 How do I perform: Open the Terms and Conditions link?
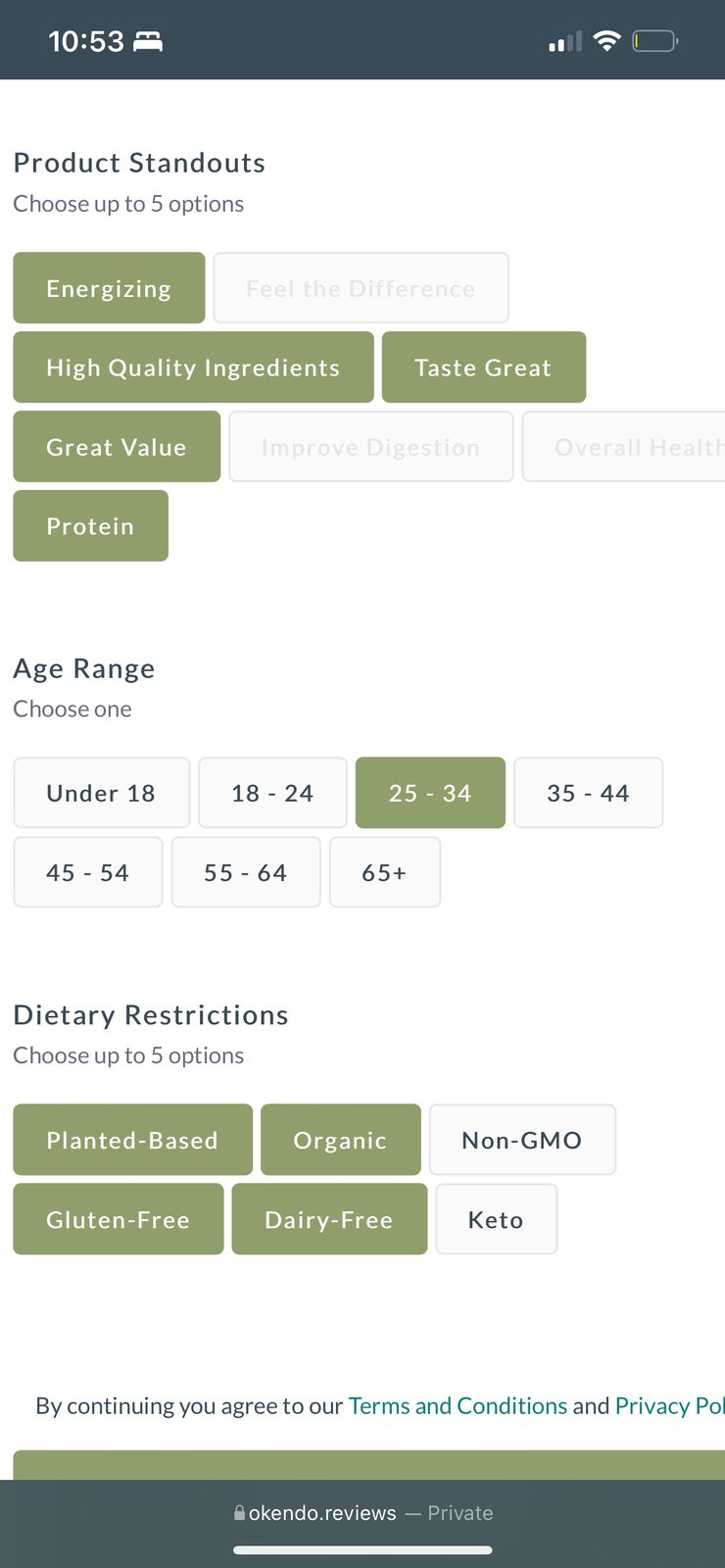click(x=458, y=1405)
